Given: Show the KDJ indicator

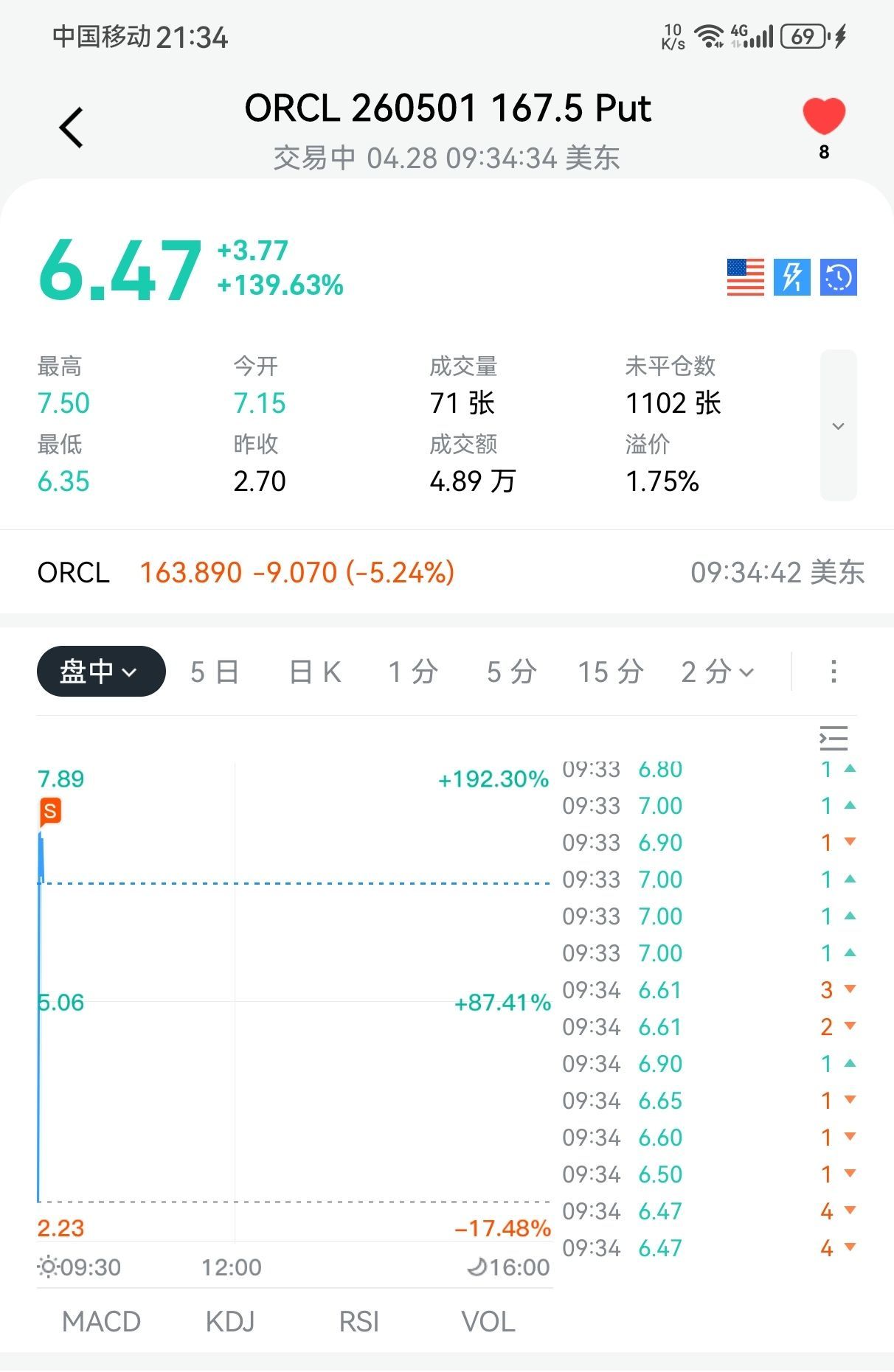Looking at the screenshot, I should (230, 1322).
